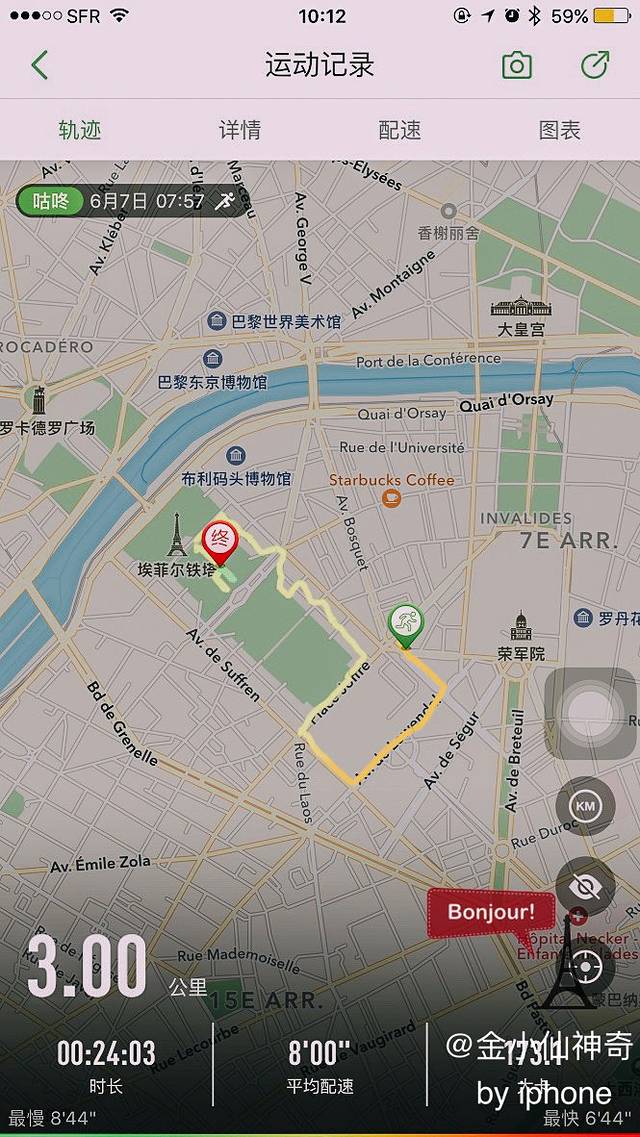Hide the map with the eye icon

click(x=585, y=886)
